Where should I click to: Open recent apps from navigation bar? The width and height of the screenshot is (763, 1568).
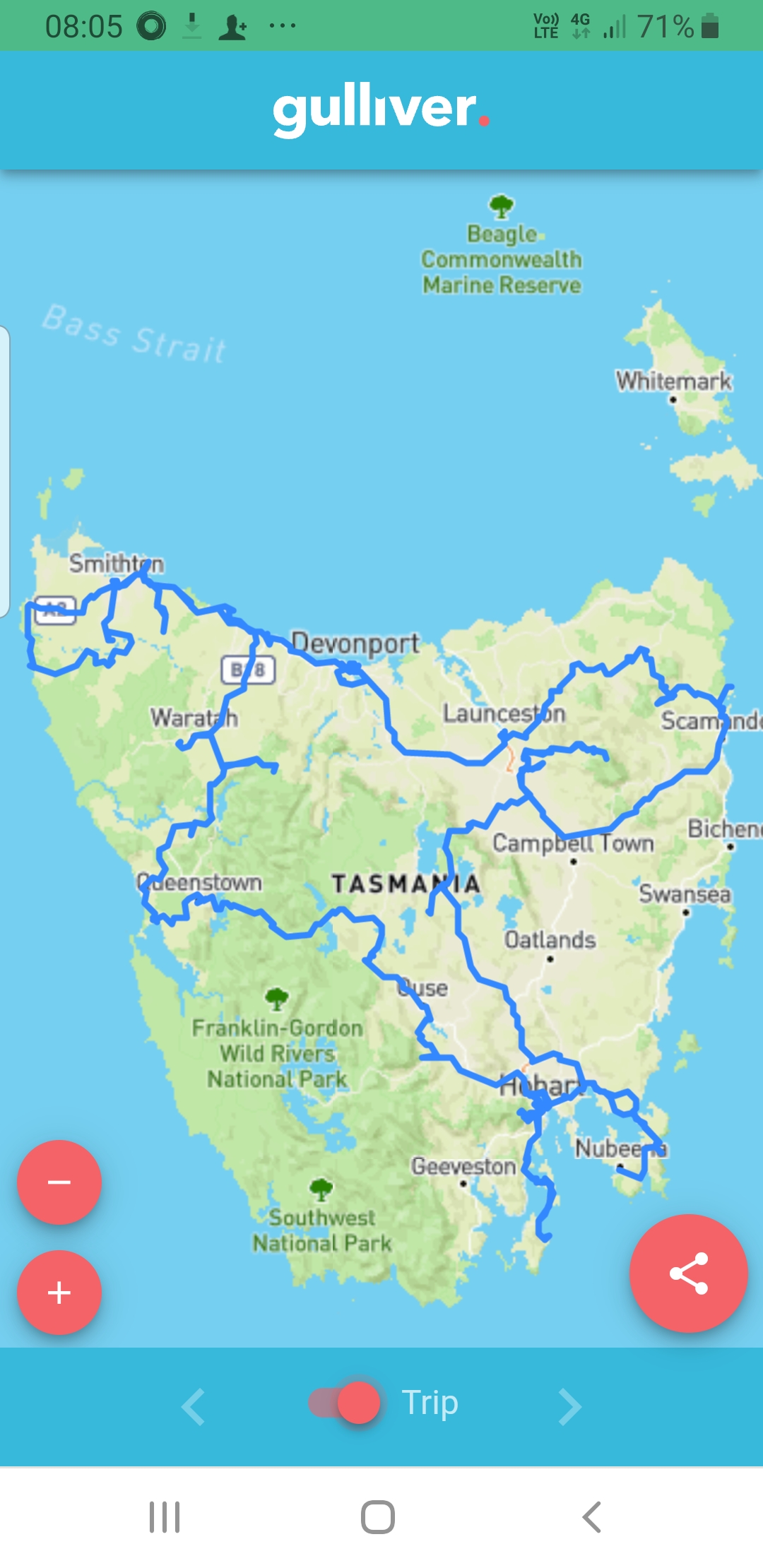point(165,1517)
